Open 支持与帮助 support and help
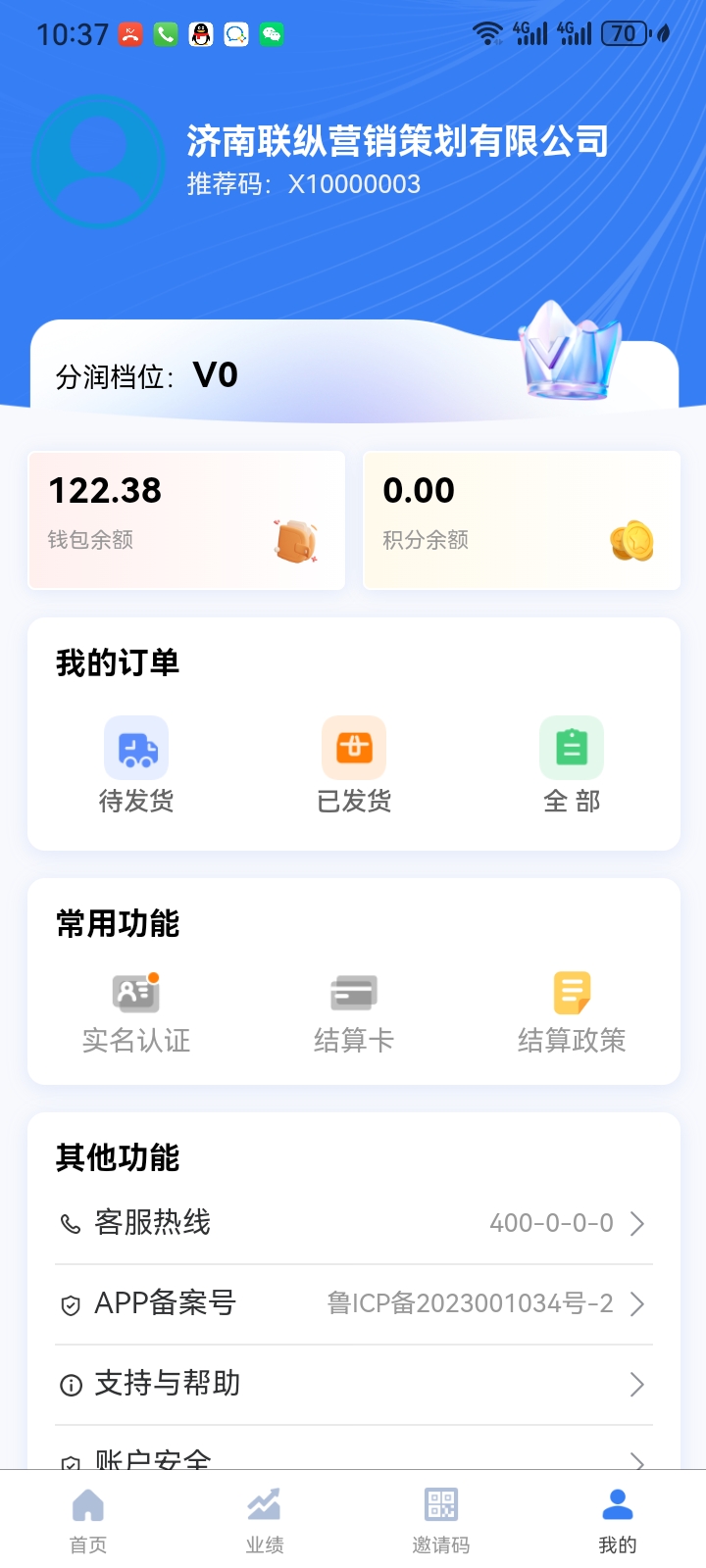The image size is (706, 1568). coord(353,1384)
